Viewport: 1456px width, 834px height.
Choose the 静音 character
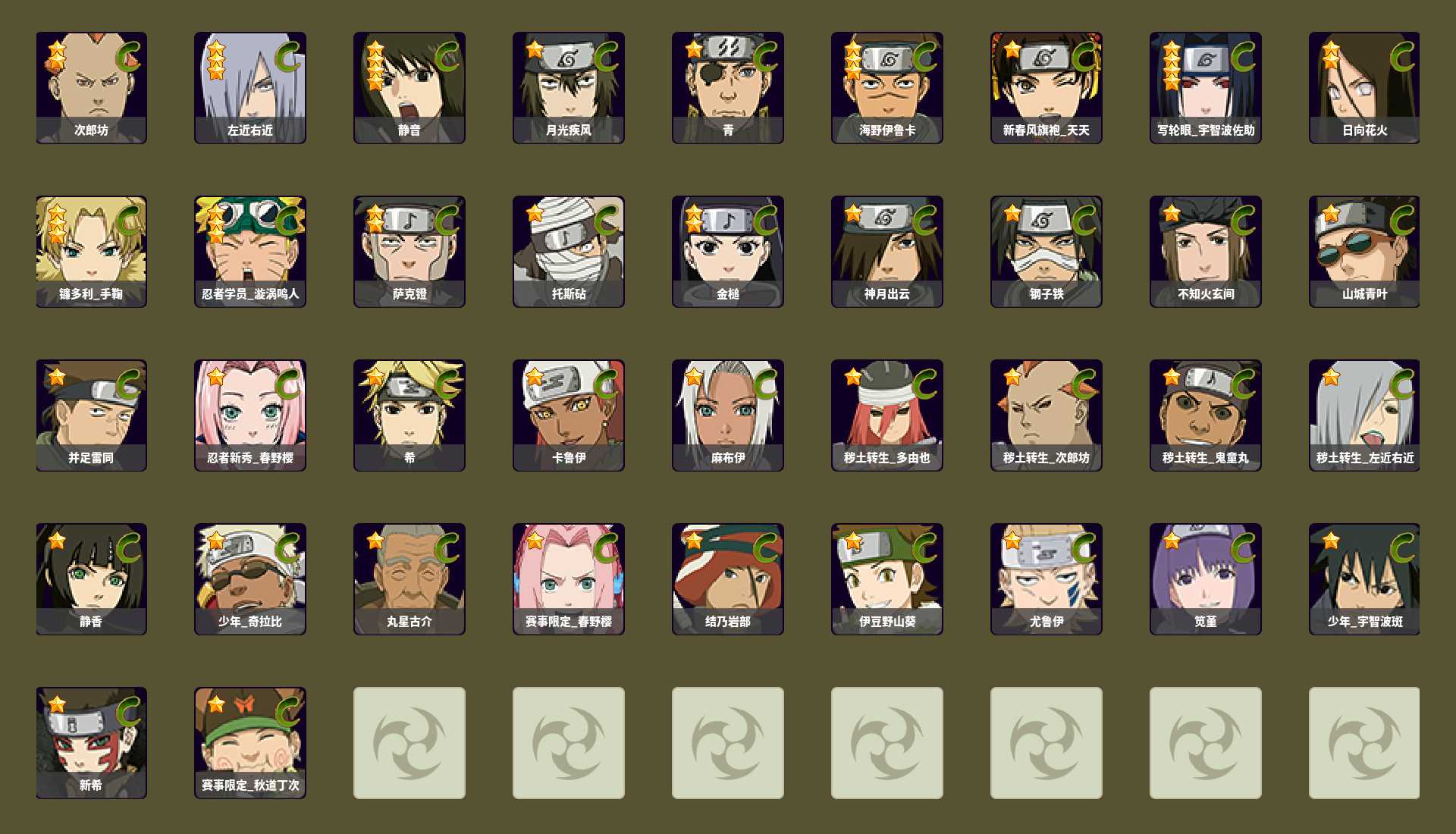[x=409, y=87]
